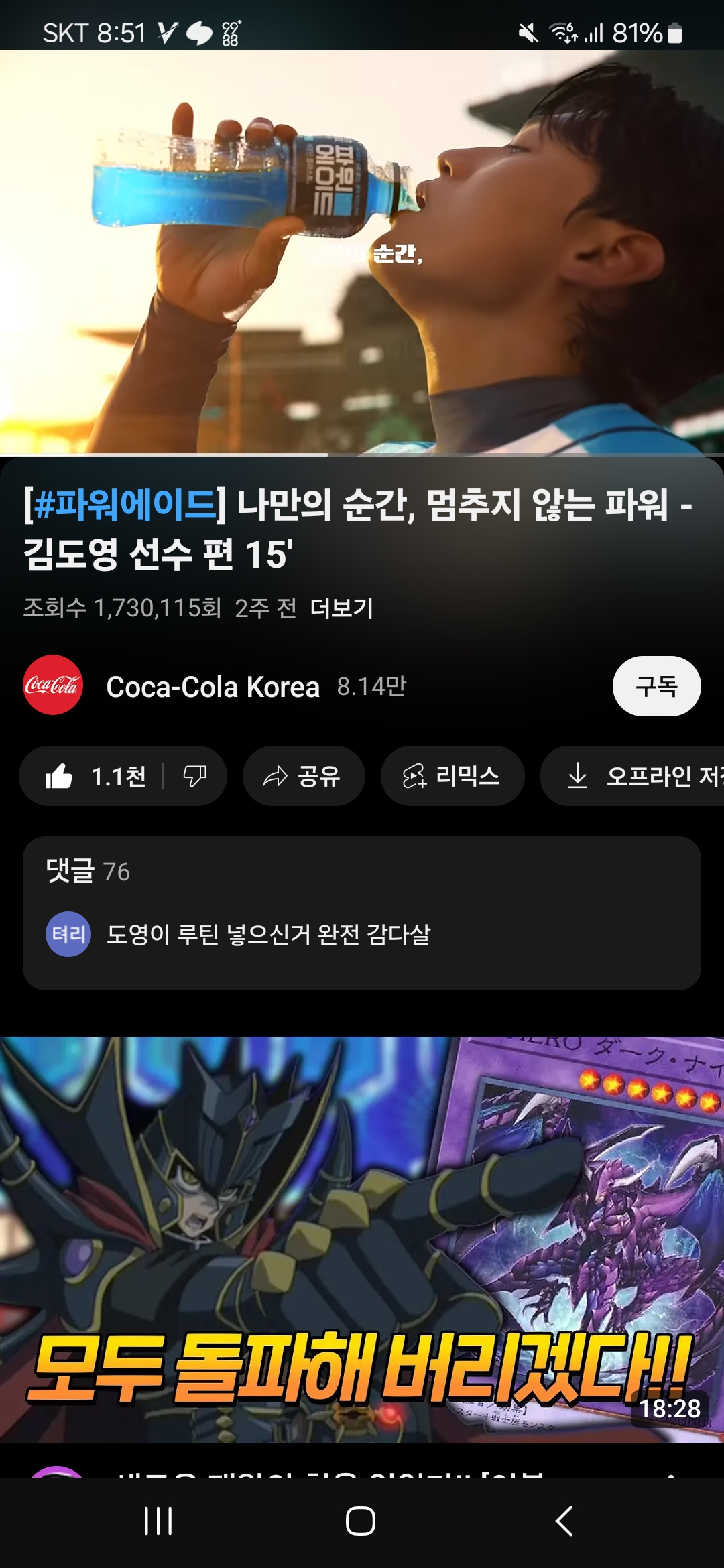Screen dimensions: 724x1568
Task: Expand video description via 더보기
Action: (341, 608)
